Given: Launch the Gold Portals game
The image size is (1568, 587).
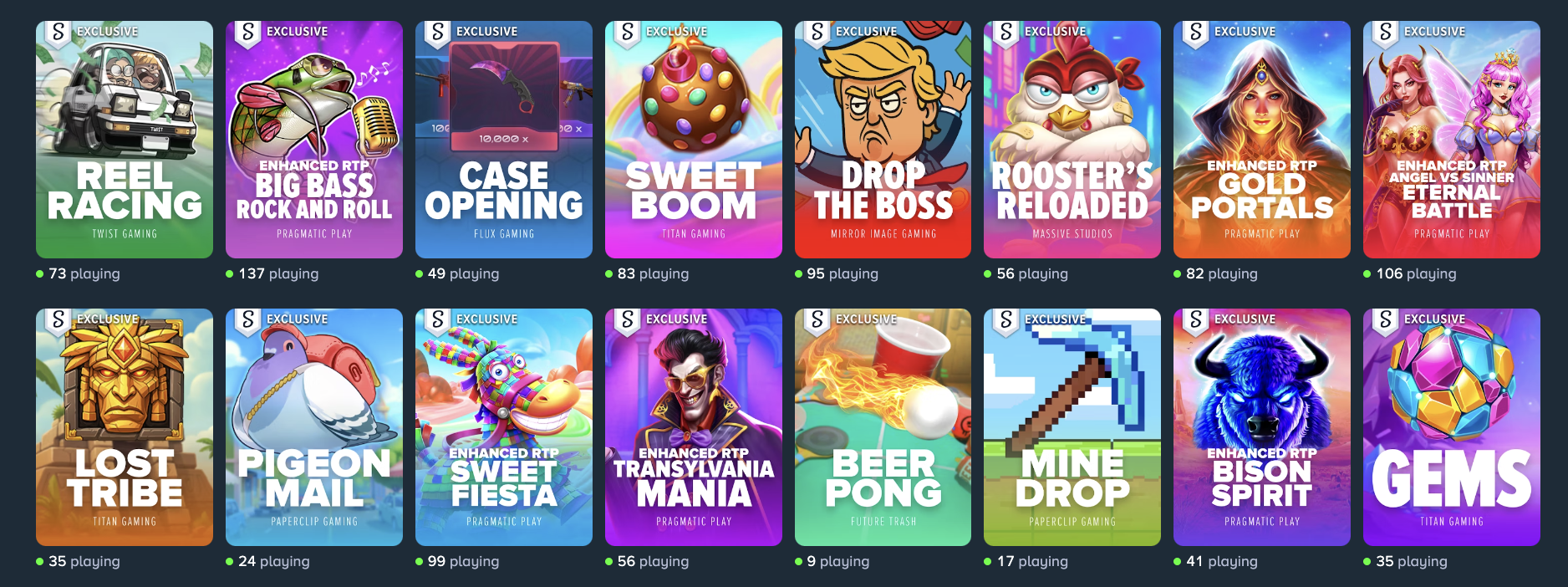Looking at the screenshot, I should tap(1262, 140).
